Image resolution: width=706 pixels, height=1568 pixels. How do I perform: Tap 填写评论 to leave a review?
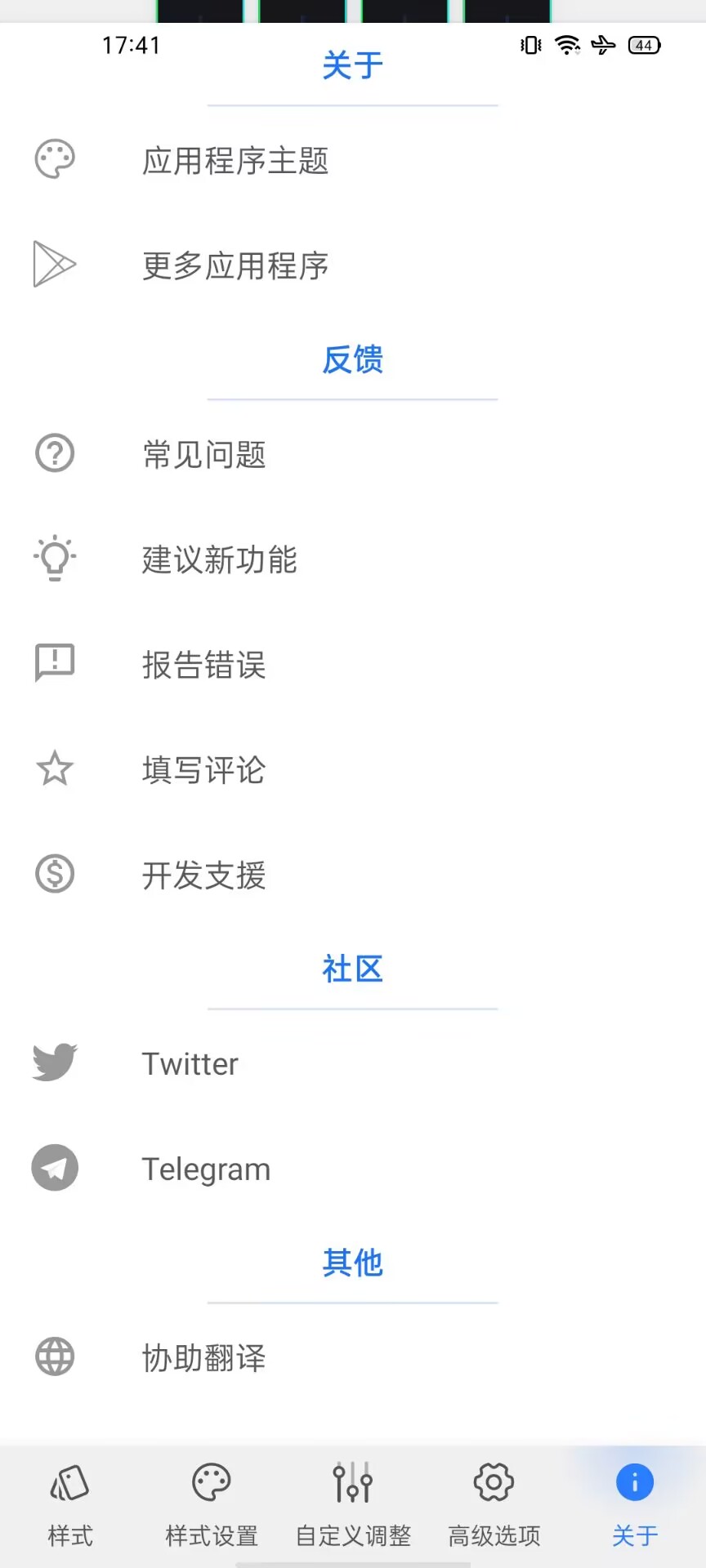point(353,769)
